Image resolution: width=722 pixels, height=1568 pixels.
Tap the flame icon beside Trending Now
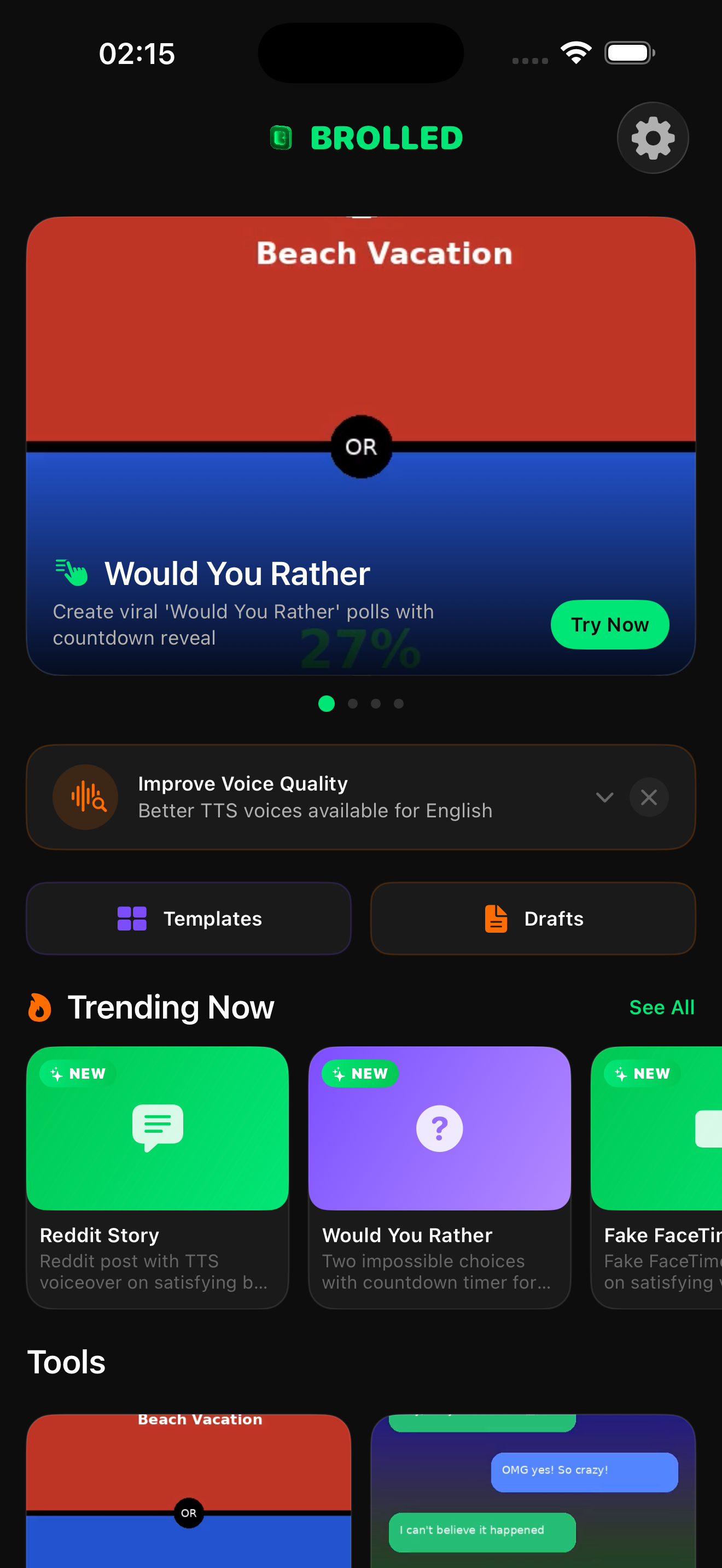[x=39, y=1007]
